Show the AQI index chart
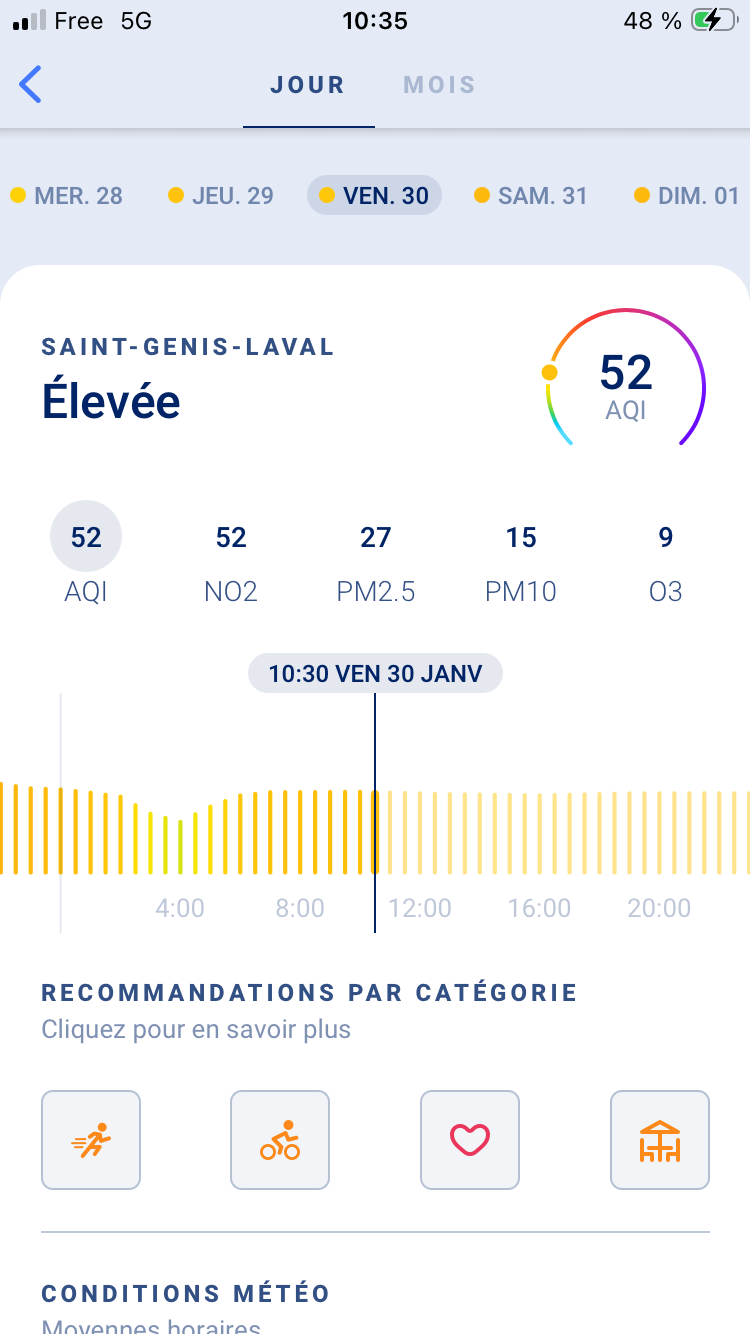This screenshot has height=1334, width=750. [86, 553]
